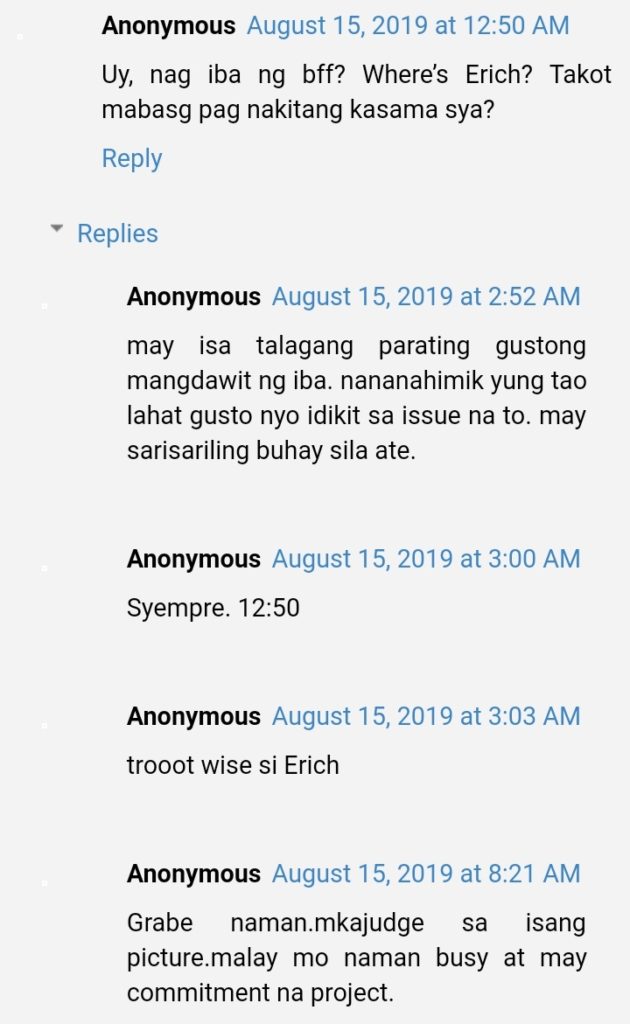Screen dimensions: 630x1024
Task: Open the 2:52 AM comment permalink
Action: tap(426, 296)
